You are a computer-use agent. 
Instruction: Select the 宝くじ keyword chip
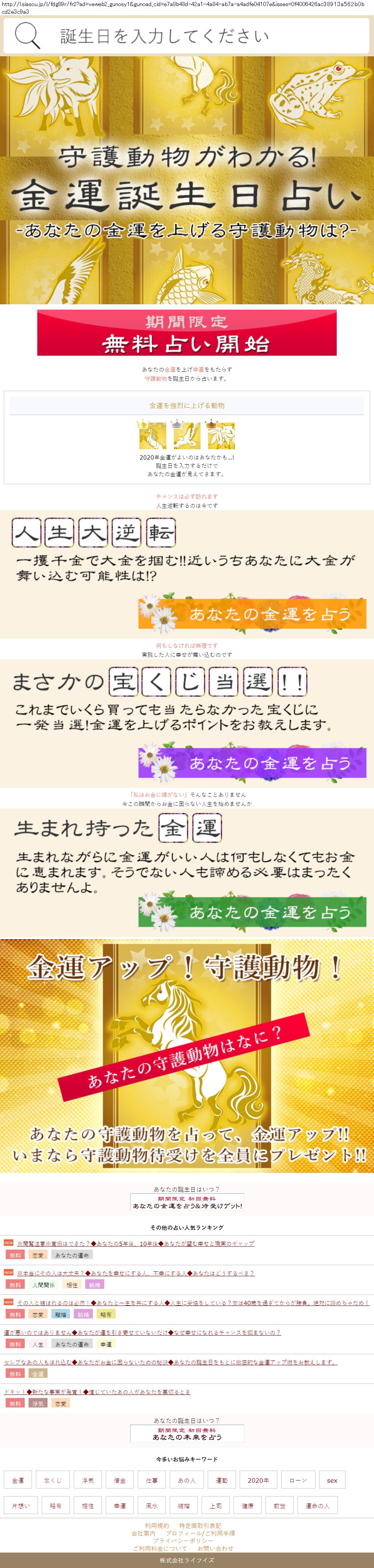(53, 1481)
